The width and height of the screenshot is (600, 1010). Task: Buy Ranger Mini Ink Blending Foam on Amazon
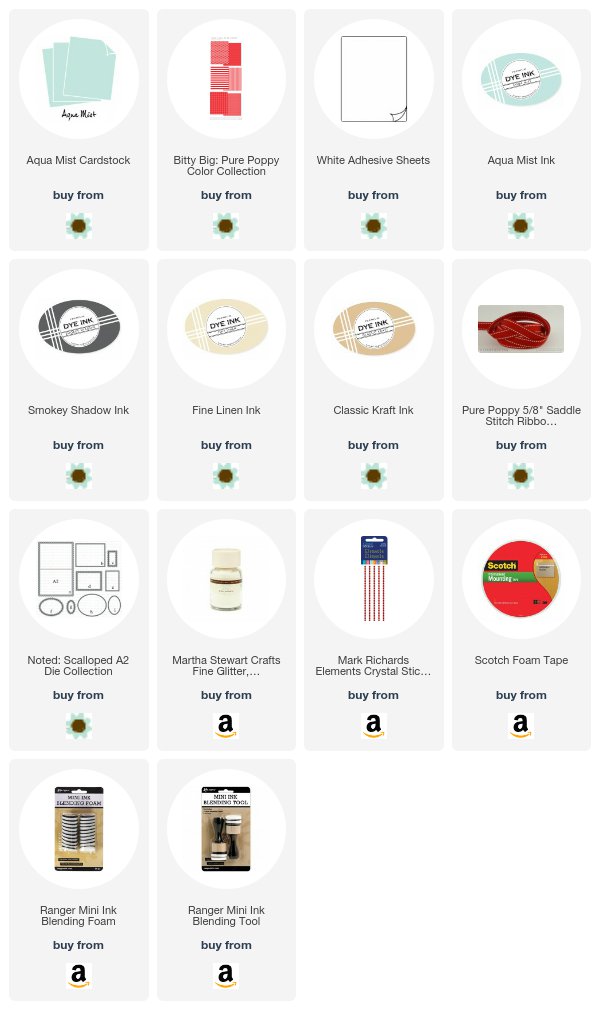pos(79,976)
